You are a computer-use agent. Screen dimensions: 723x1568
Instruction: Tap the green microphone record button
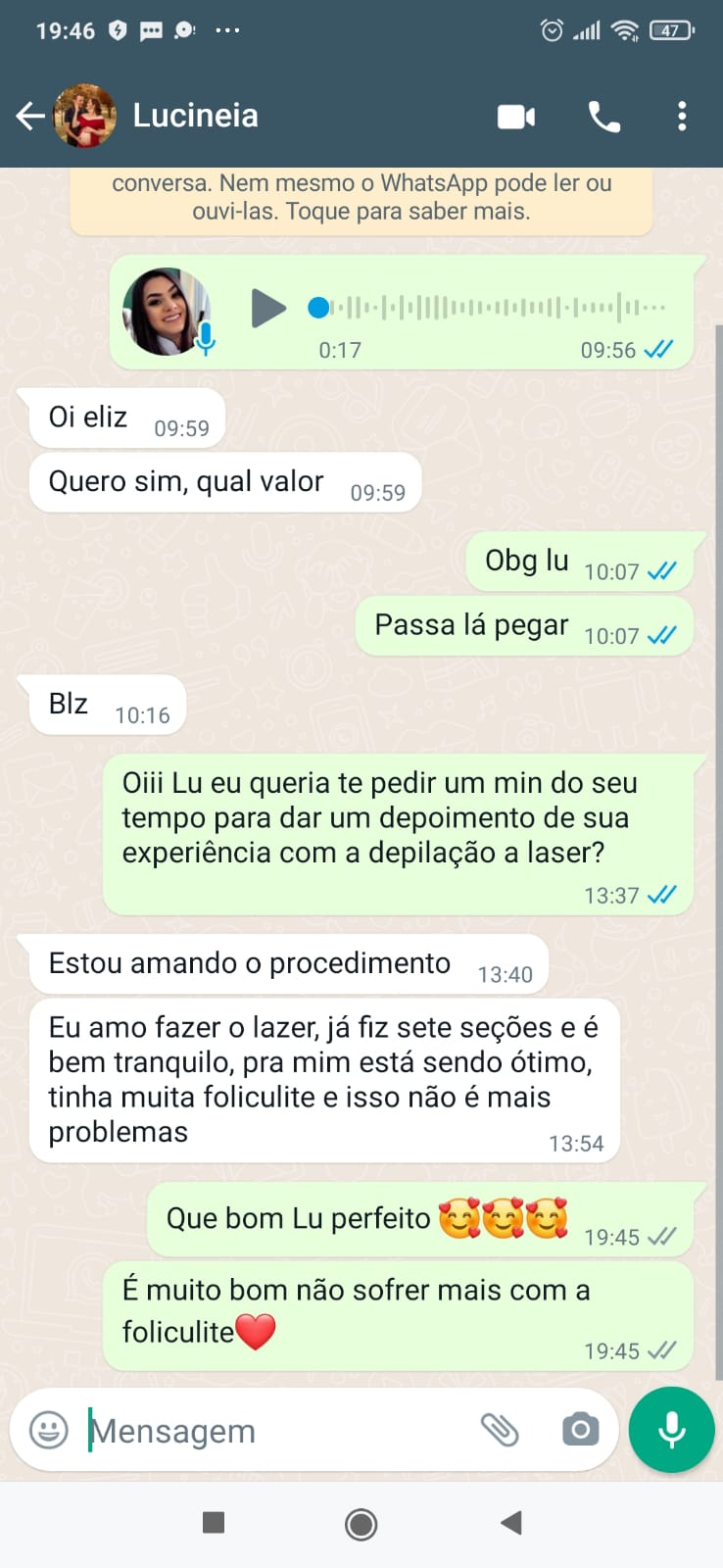pyautogui.click(x=672, y=1430)
